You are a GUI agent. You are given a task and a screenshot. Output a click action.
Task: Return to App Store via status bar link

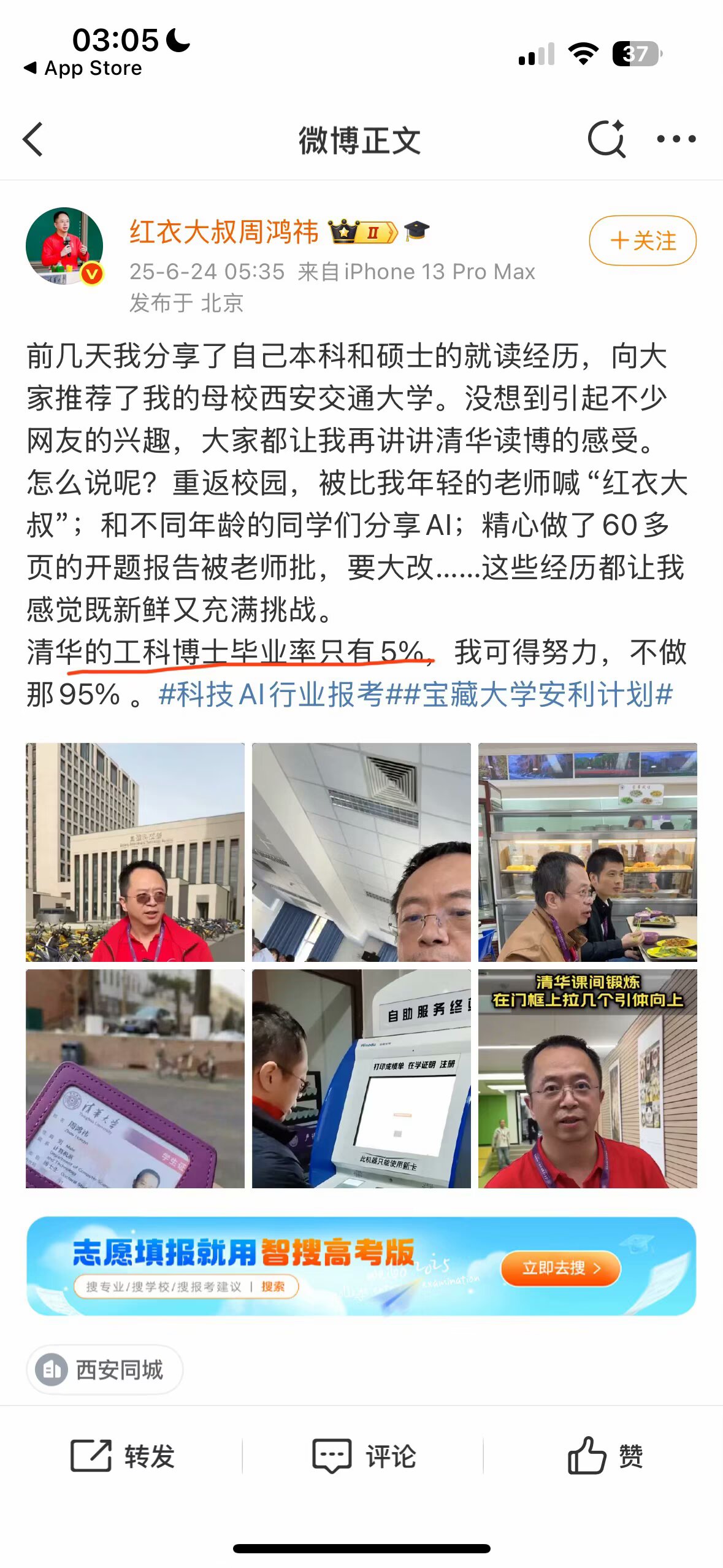point(83,68)
